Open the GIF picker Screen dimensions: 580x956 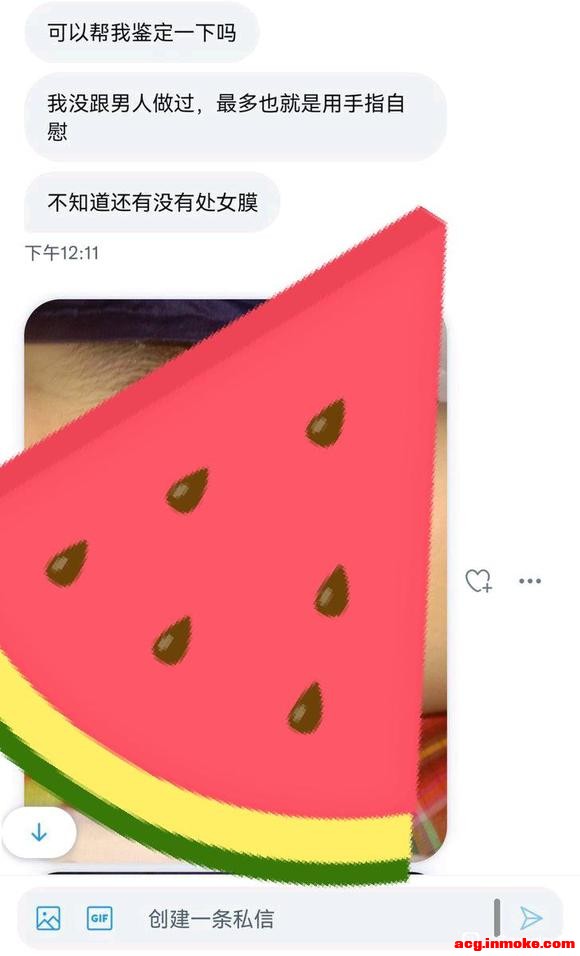click(x=99, y=918)
